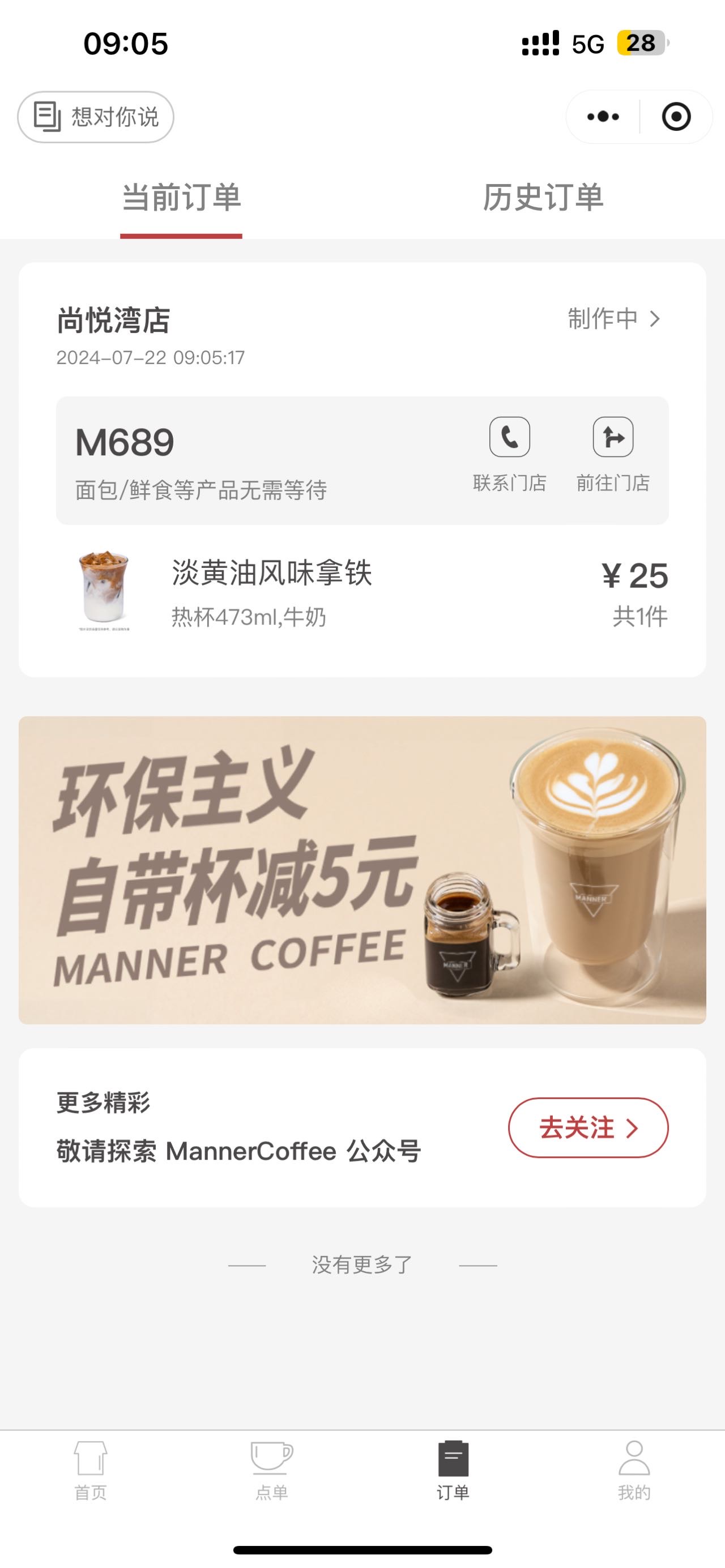The image size is (725, 1568).
Task: Switch to the 历史订单 tab
Action: [543, 198]
